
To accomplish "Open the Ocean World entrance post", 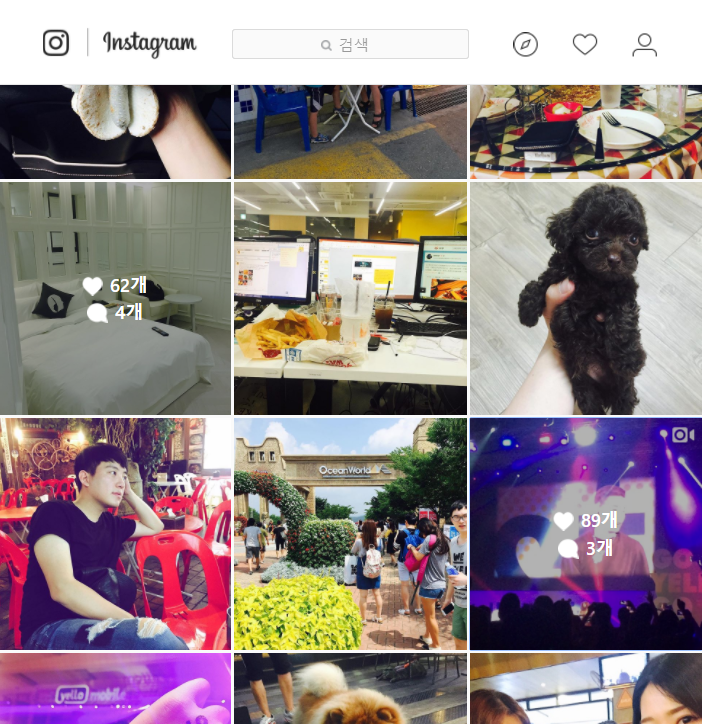I will [x=350, y=533].
